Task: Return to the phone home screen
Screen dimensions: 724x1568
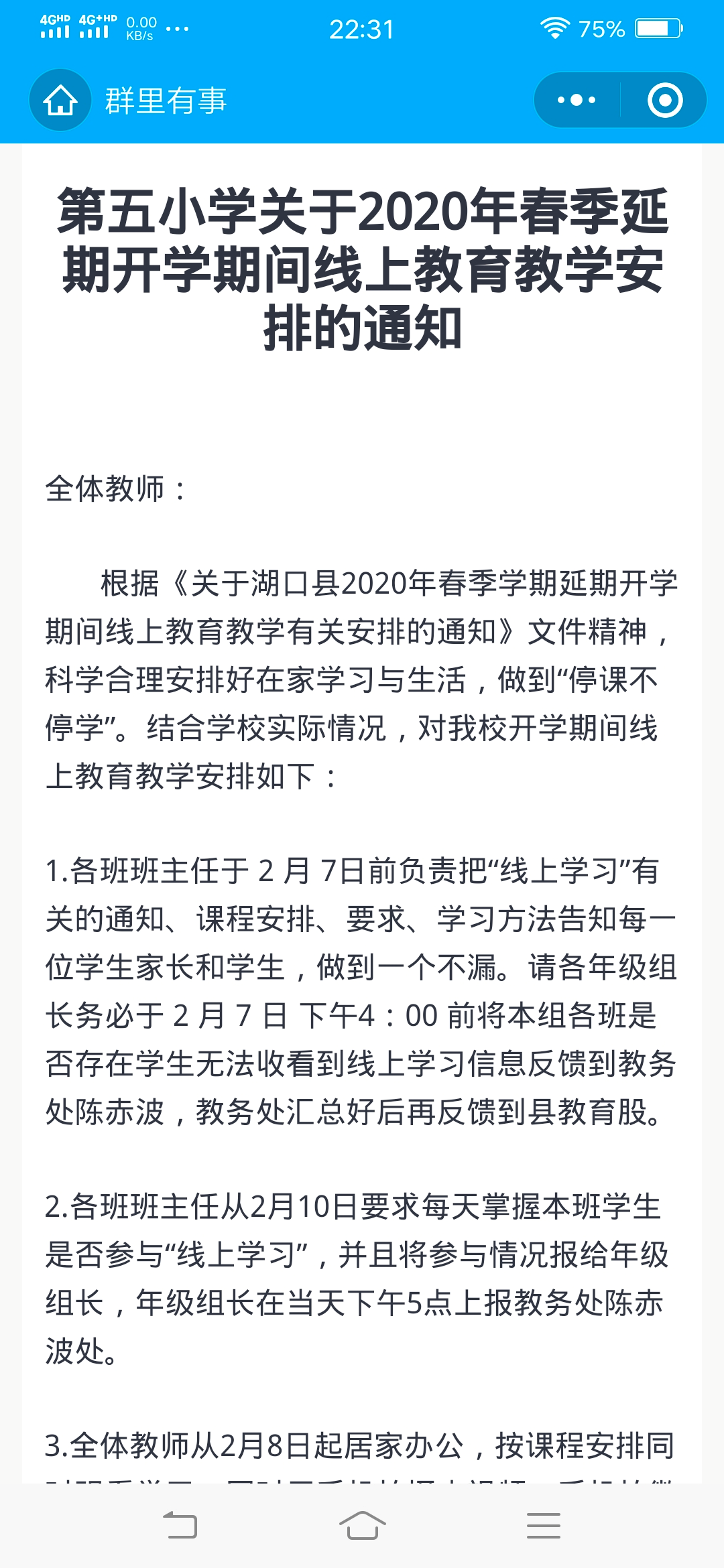Action: 362,1525
